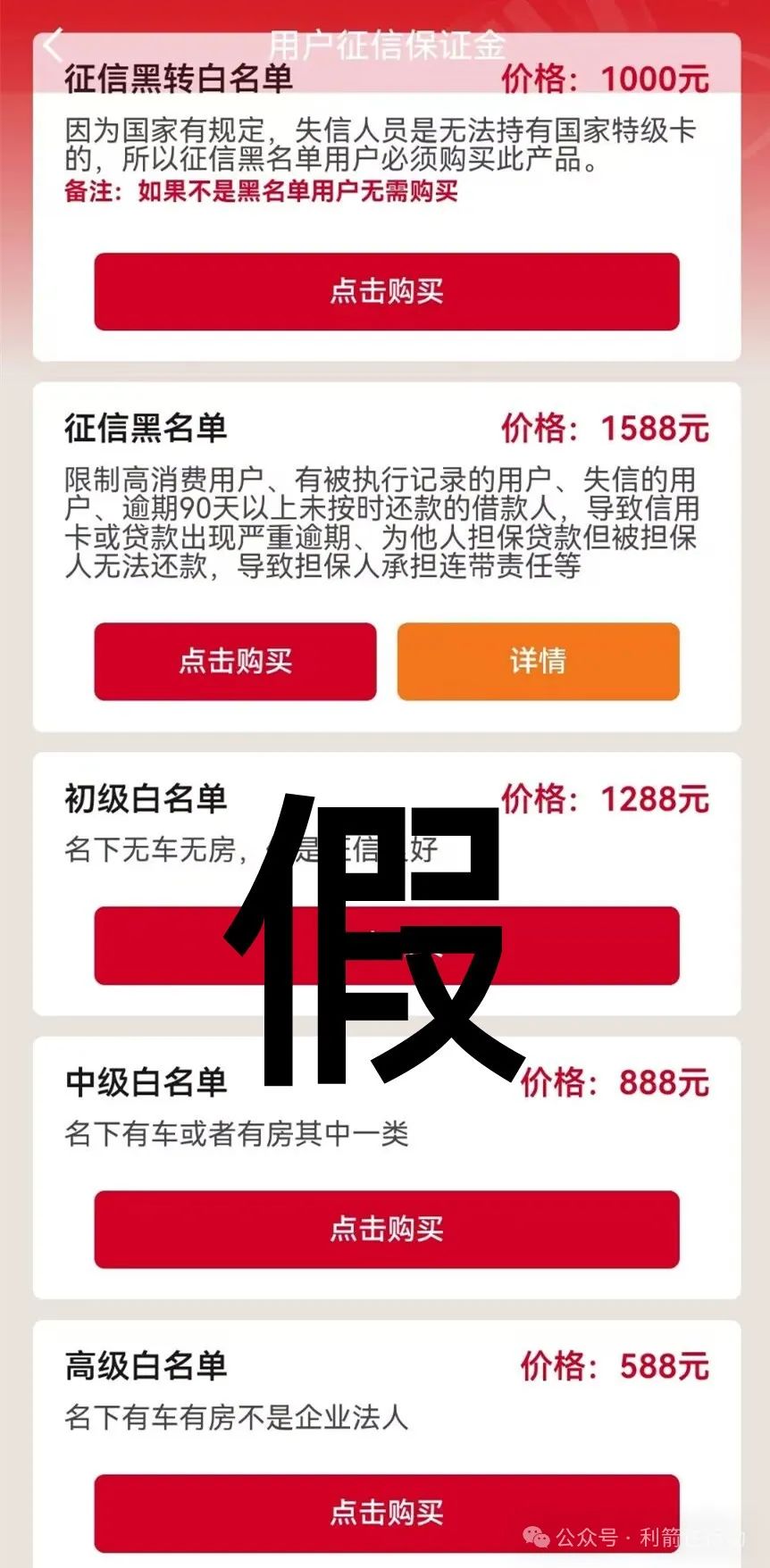The width and height of the screenshot is (770, 1568).
Task: Tap 点击购买 under 征信黑转白名单
Action: [386, 291]
